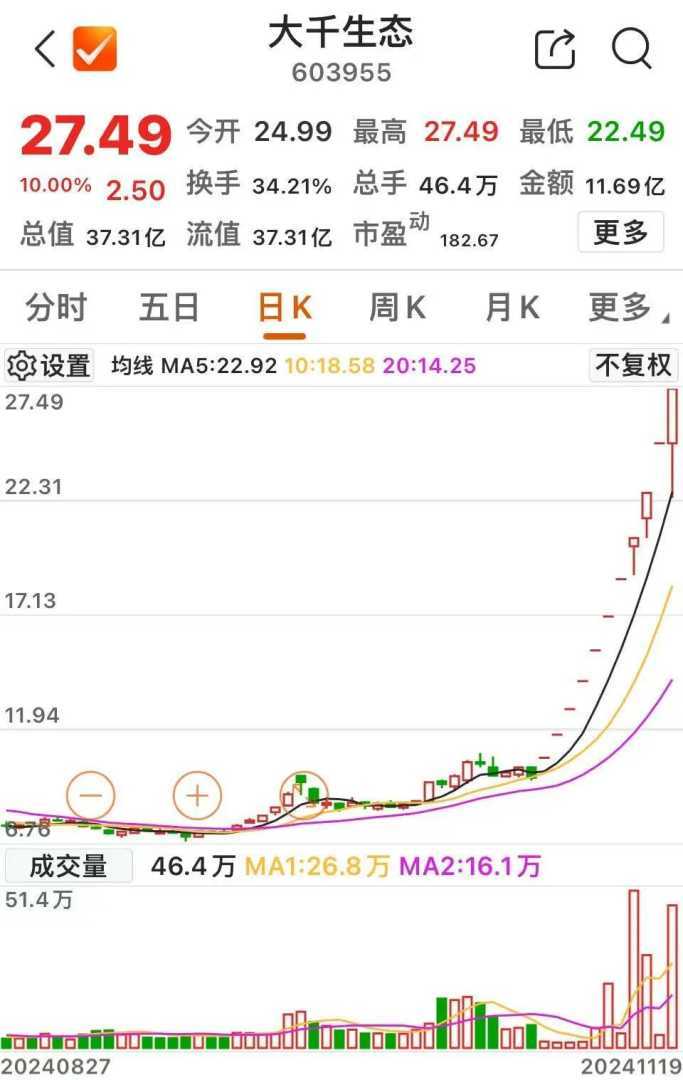Expand the 更多 chart period dropdown
Screen dimensions: 683x1080
click(x=625, y=307)
